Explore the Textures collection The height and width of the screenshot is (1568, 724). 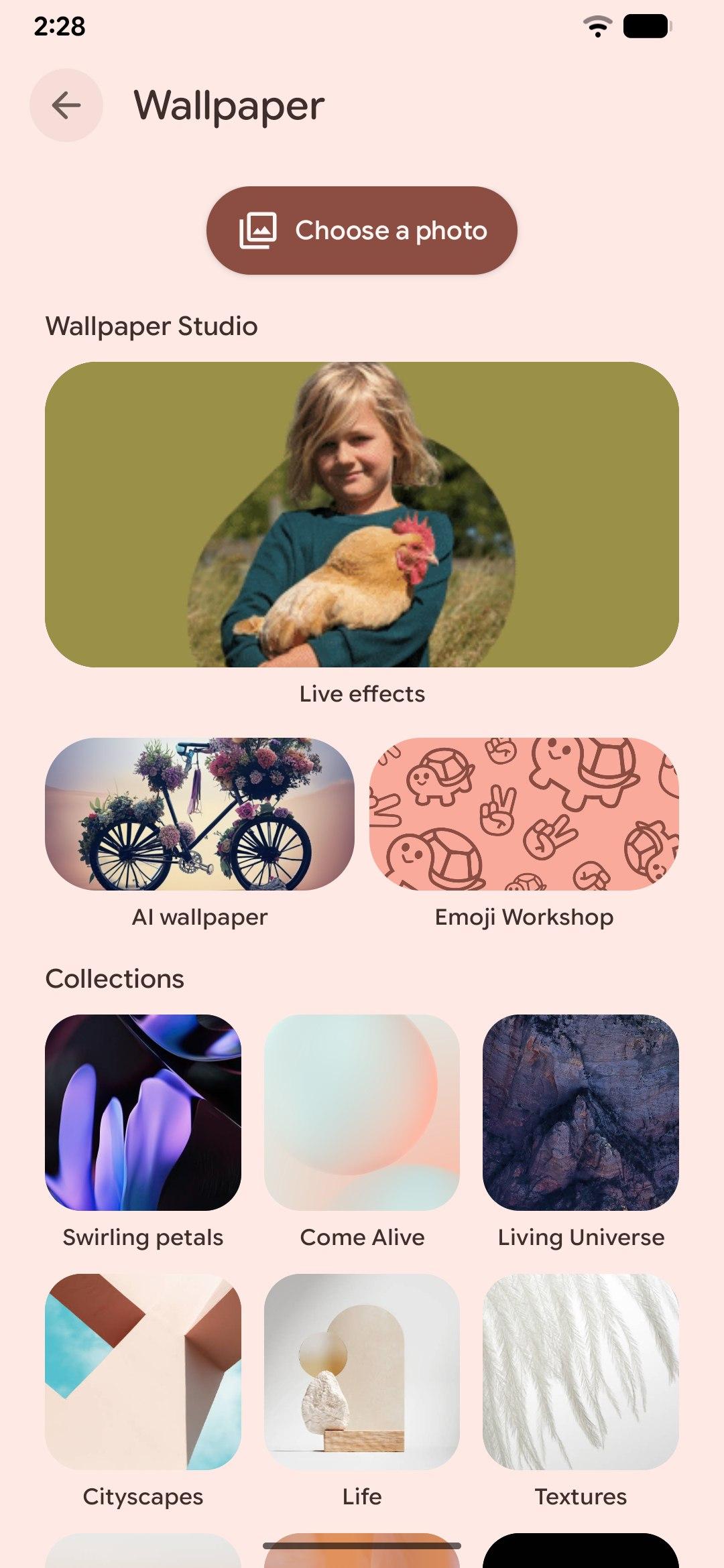581,1372
